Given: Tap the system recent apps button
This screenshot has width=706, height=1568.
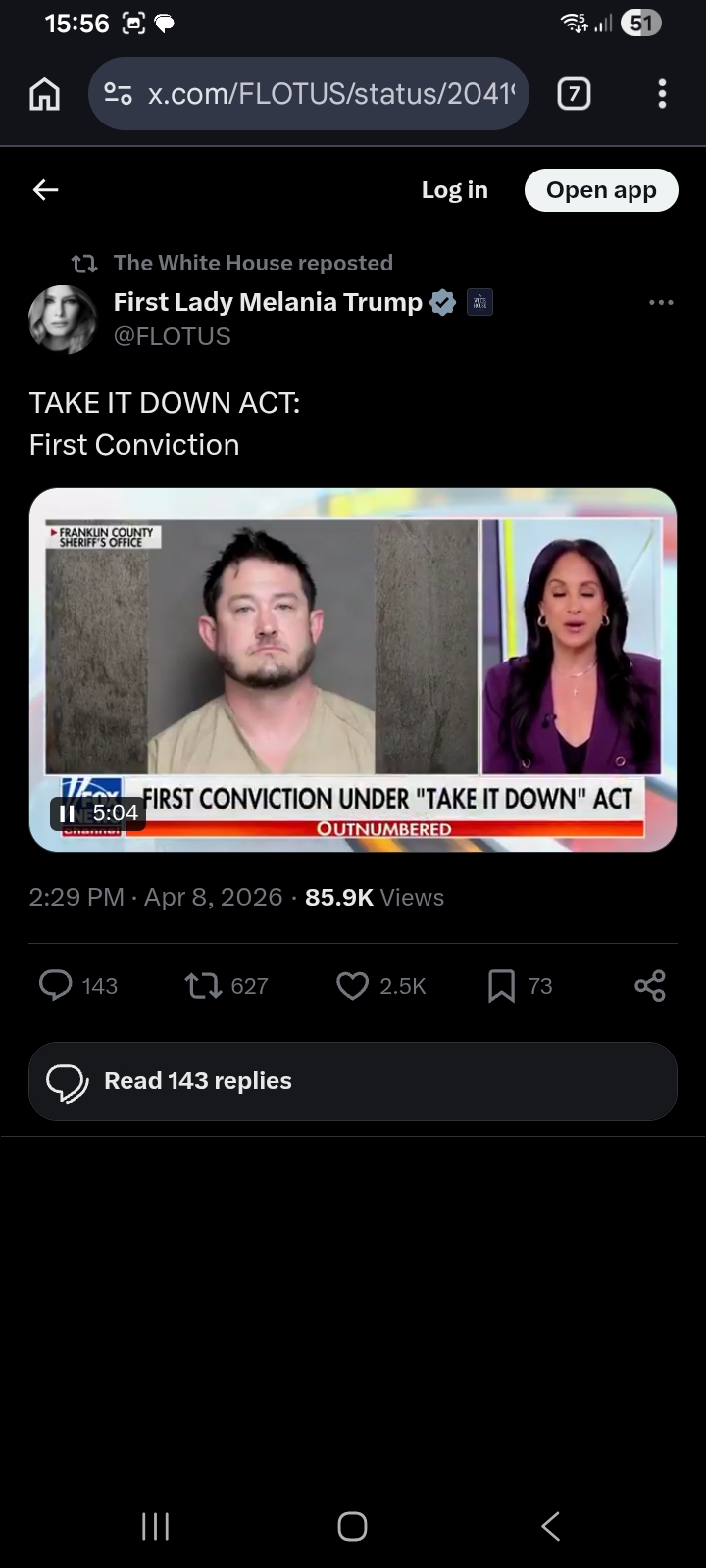Looking at the screenshot, I should click(x=155, y=1526).
